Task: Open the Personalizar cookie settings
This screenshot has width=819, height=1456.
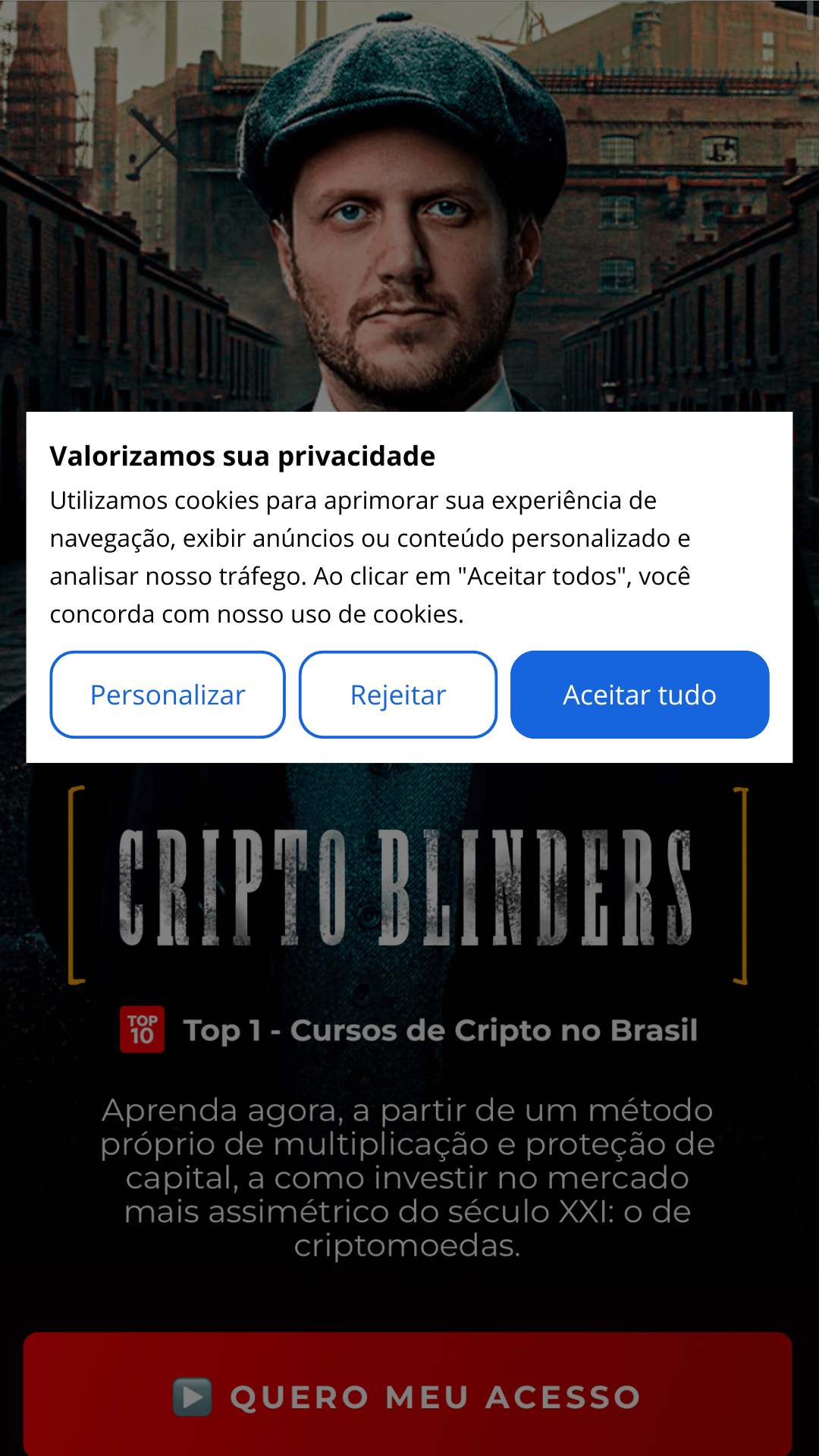Action: coord(168,695)
